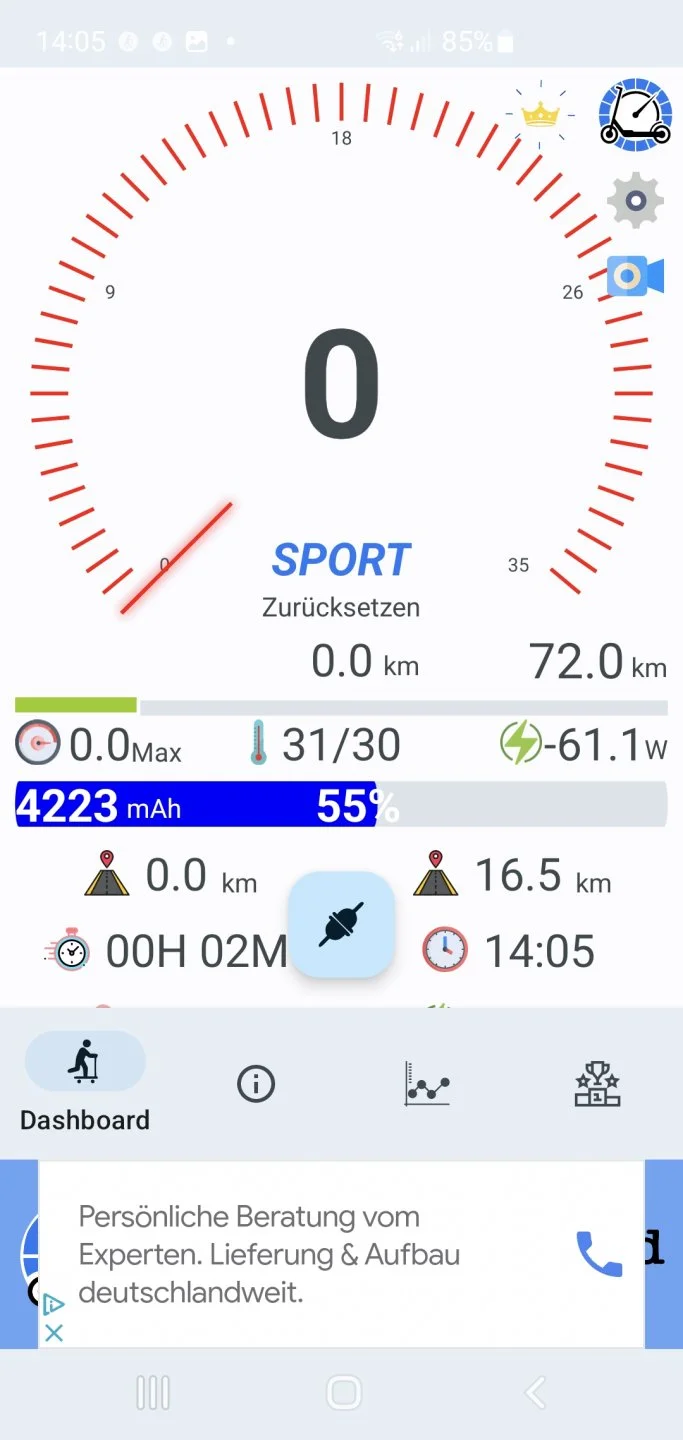Open the premium crown icon
This screenshot has height=1440, width=683.
(540, 114)
